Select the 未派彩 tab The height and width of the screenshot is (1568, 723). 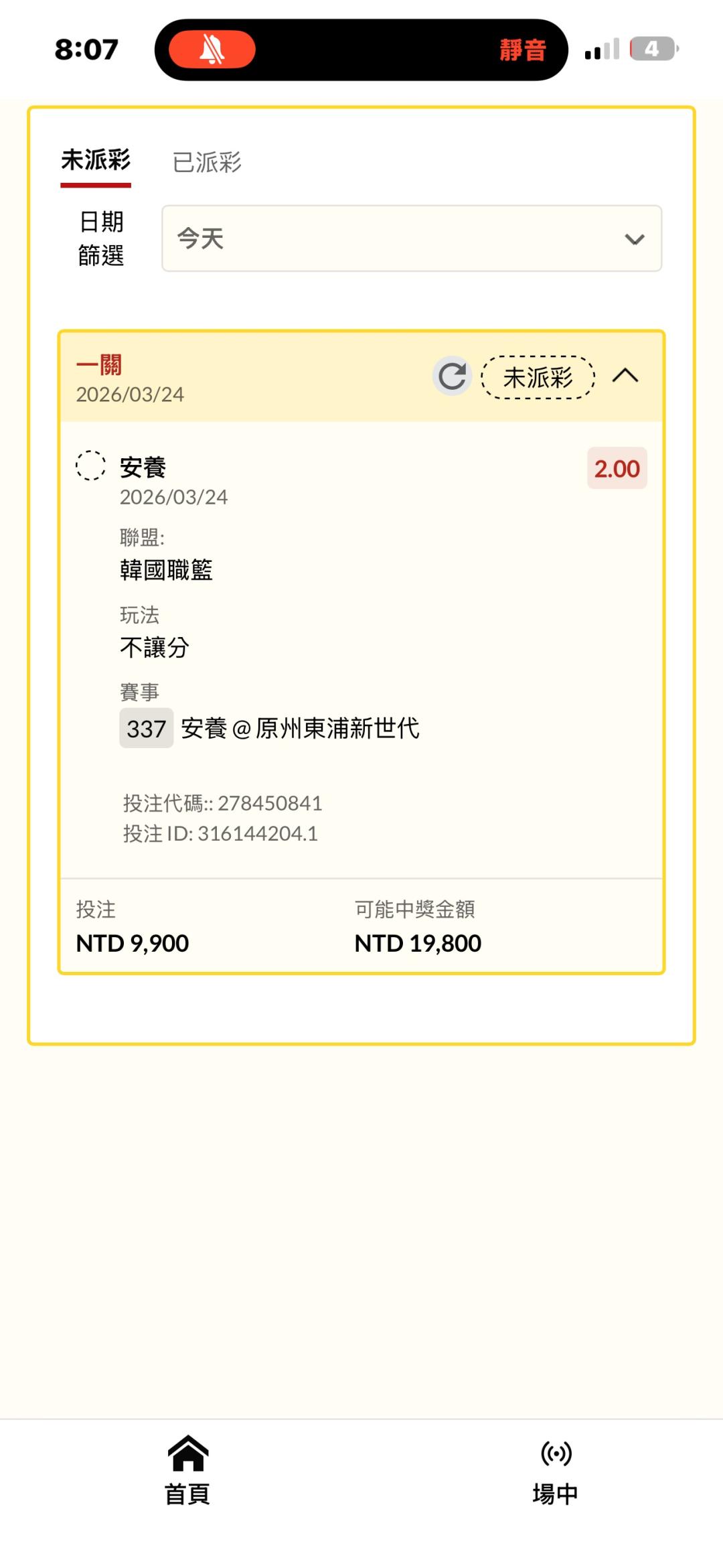click(96, 161)
